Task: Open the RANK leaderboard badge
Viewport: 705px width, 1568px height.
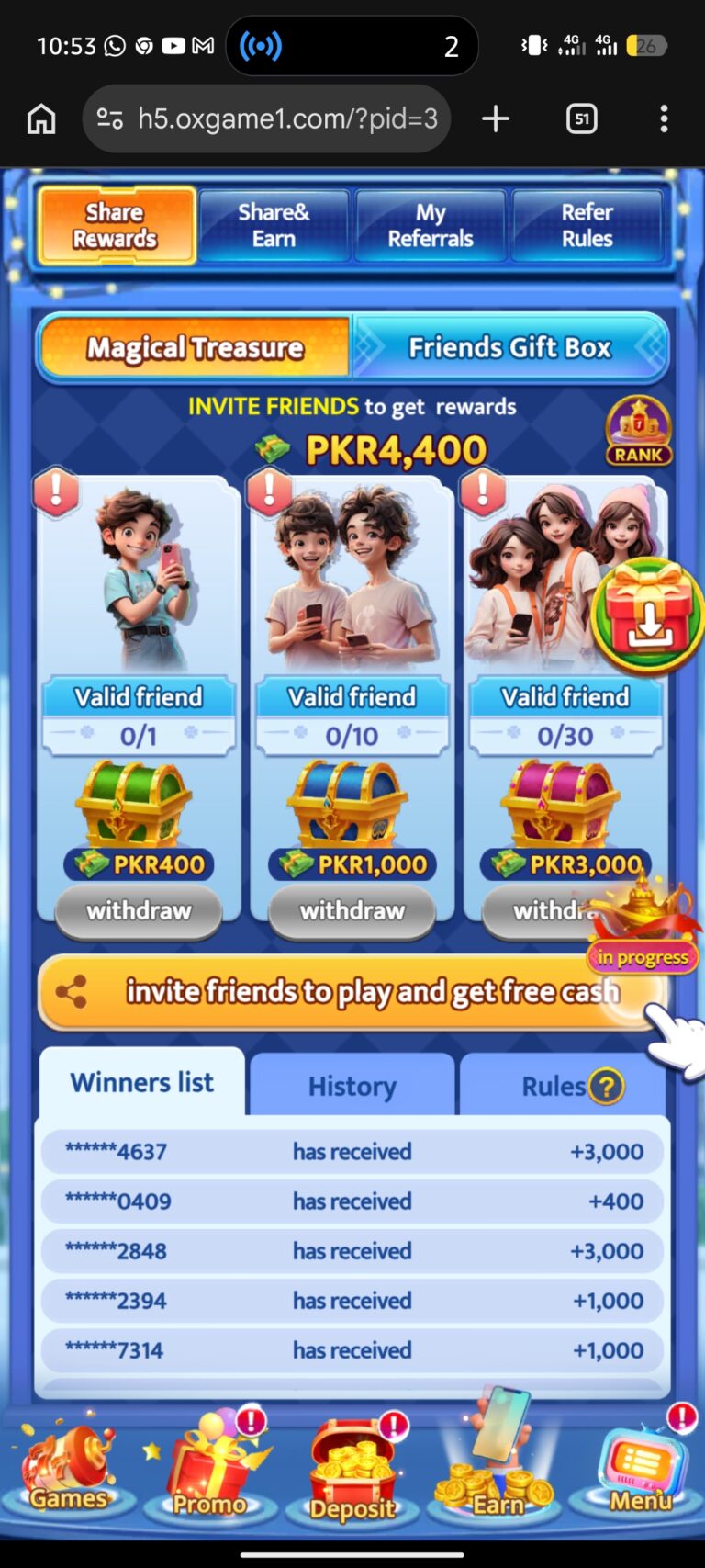Action: coord(639,431)
